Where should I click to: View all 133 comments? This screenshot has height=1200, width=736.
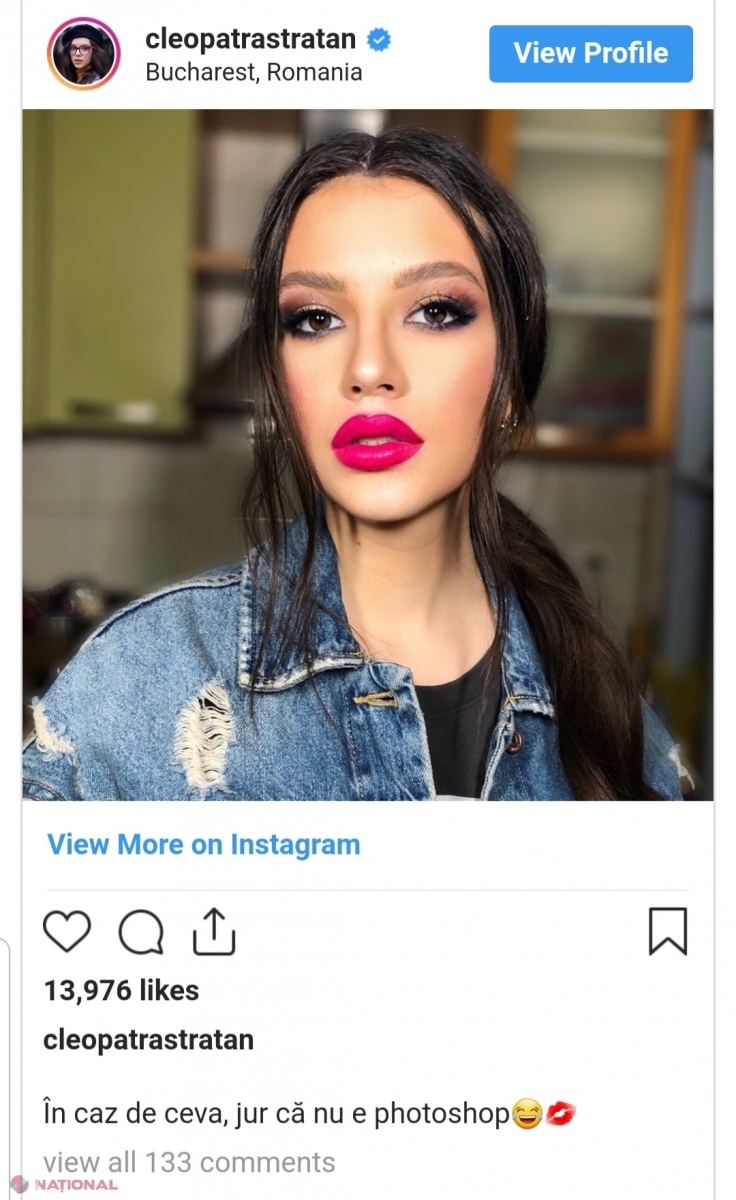(189, 1163)
